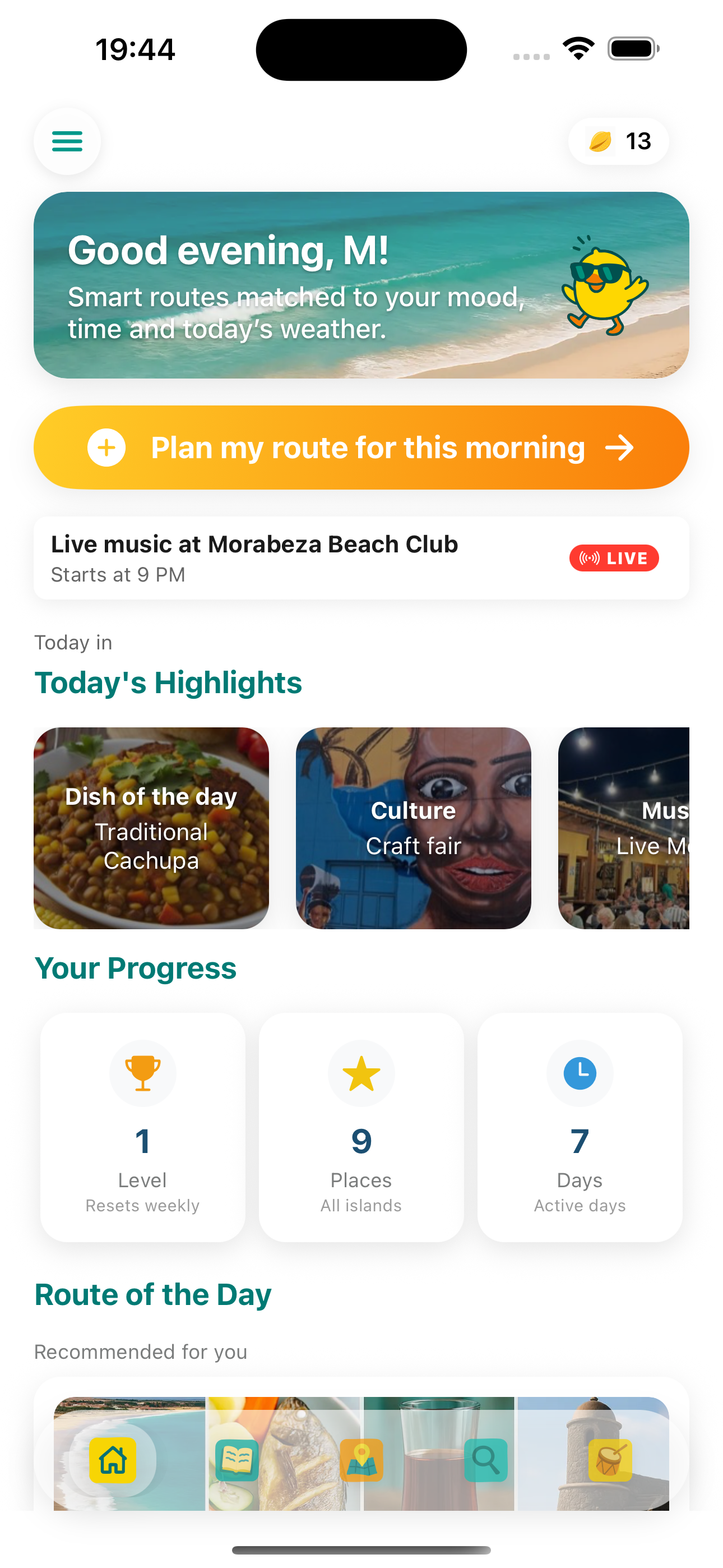Viewport: 723px width, 1568px height.
Task: Tap the red LIVE indicator badge
Action: click(614, 557)
